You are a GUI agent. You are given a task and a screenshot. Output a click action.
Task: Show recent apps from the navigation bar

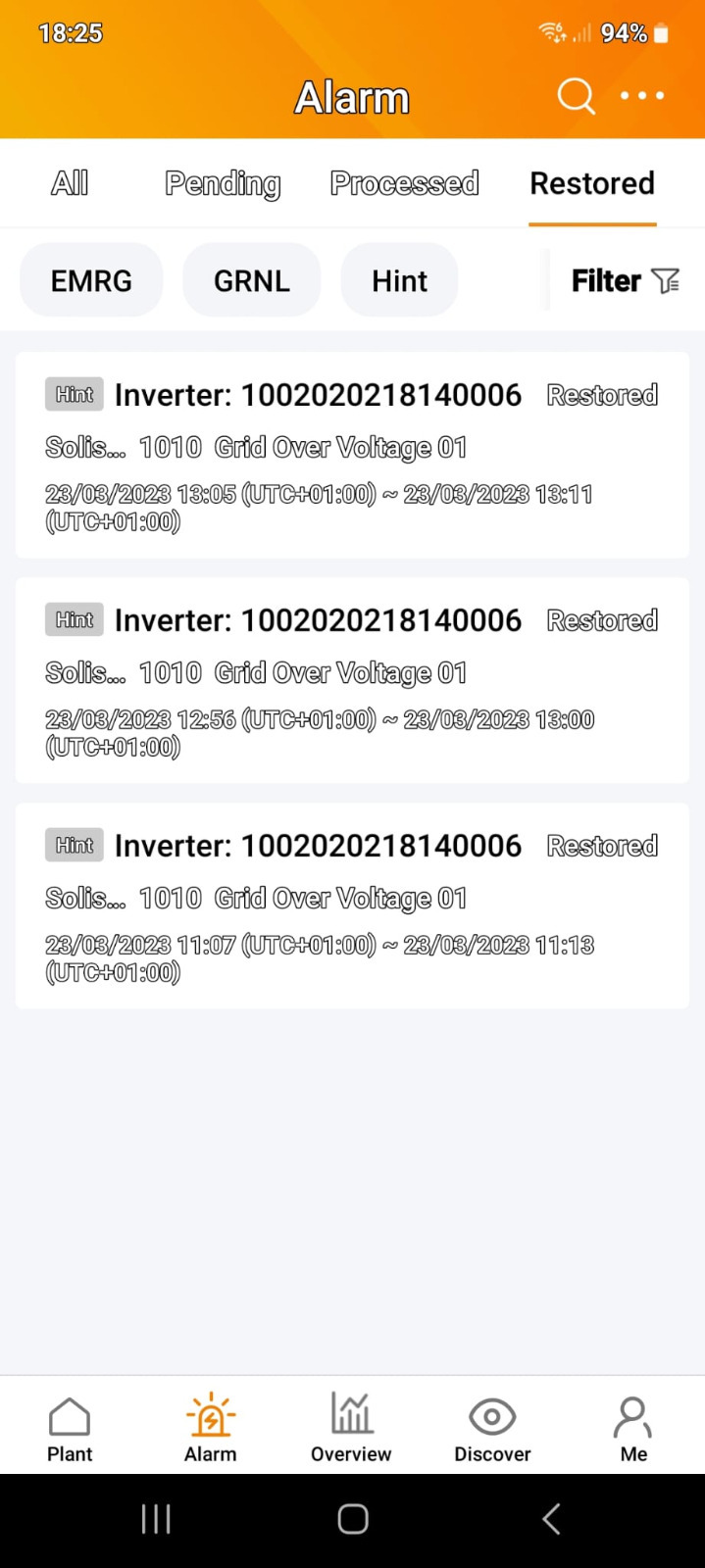(x=156, y=1520)
